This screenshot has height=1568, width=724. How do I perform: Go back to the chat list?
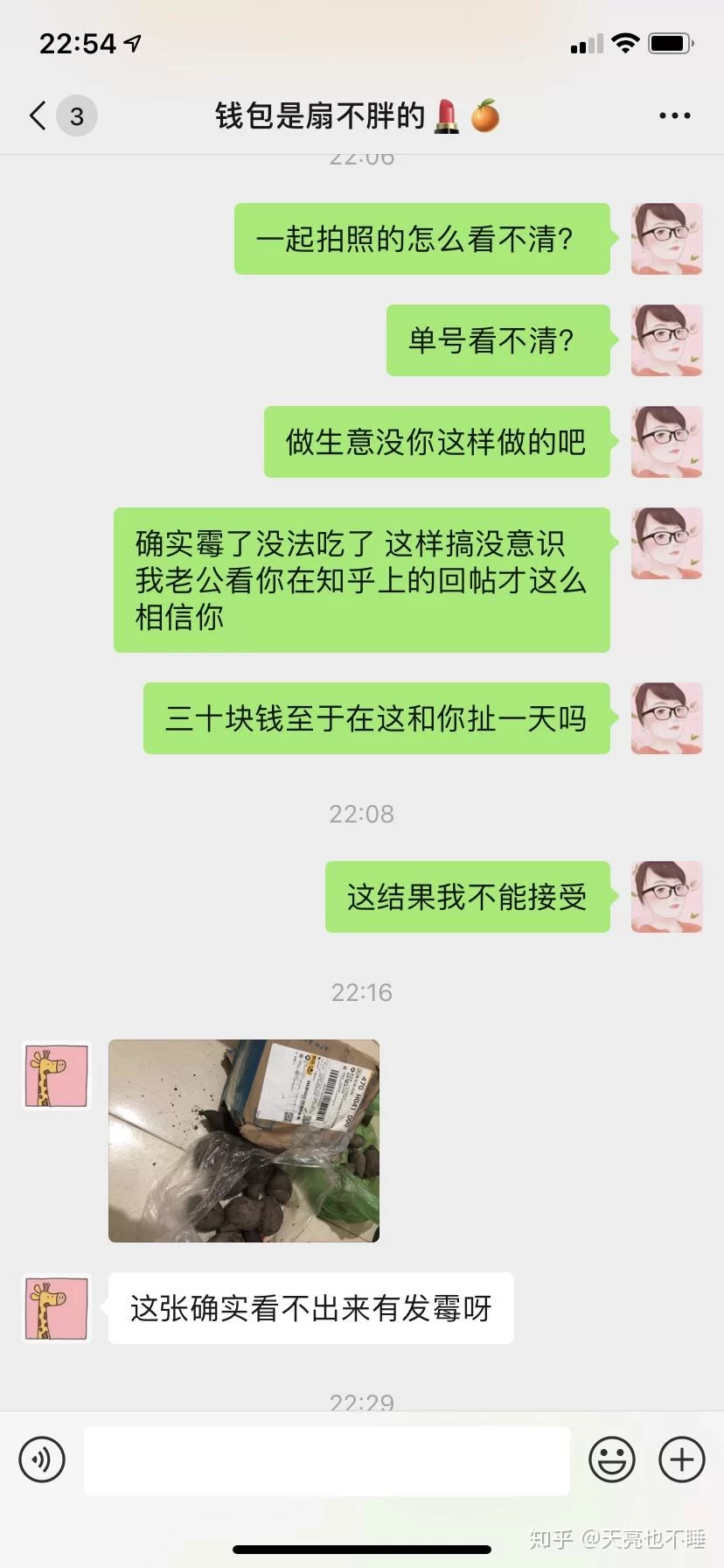tap(38, 115)
